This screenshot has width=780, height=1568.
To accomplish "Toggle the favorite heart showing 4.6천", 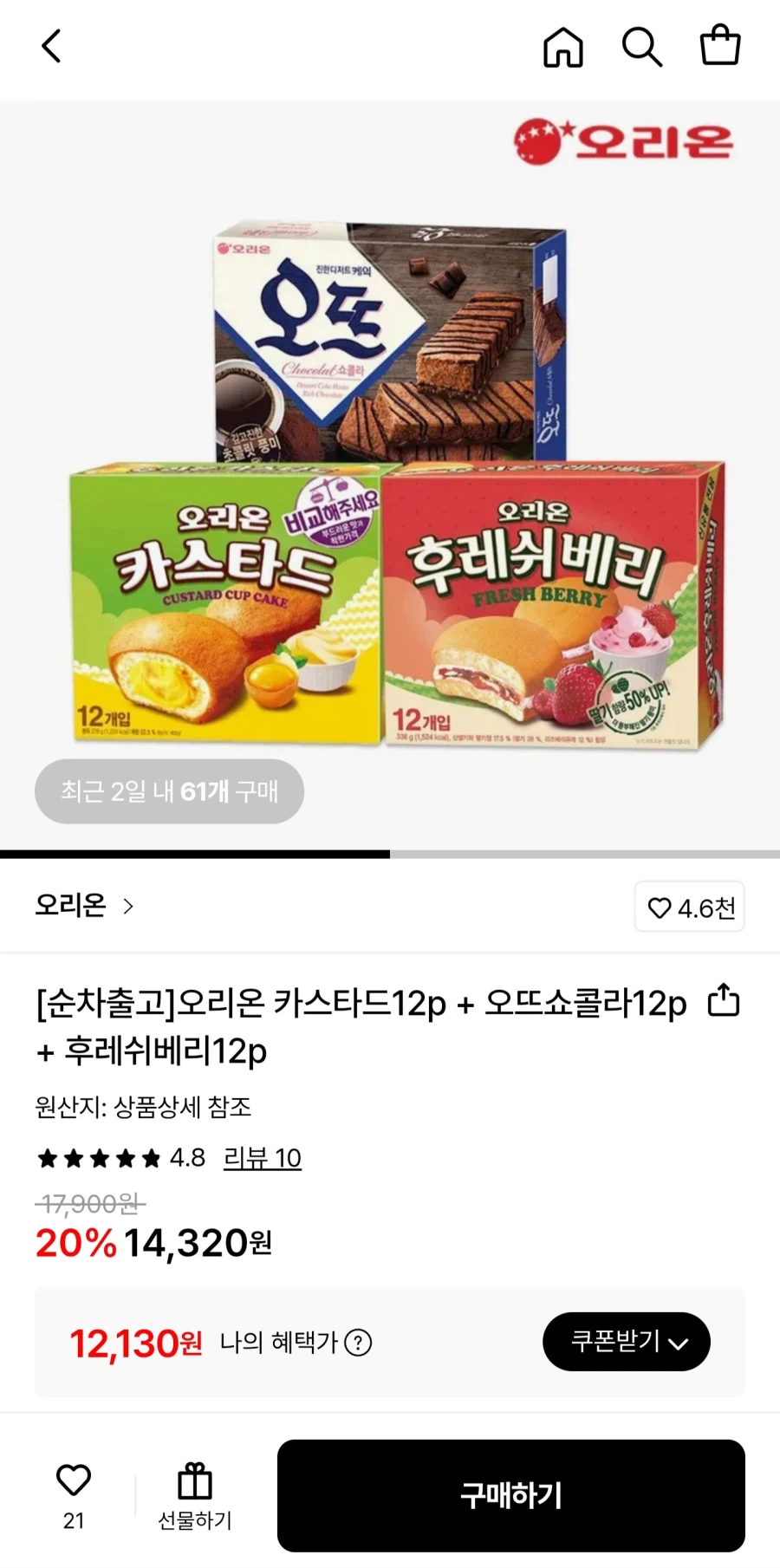I will [689, 907].
